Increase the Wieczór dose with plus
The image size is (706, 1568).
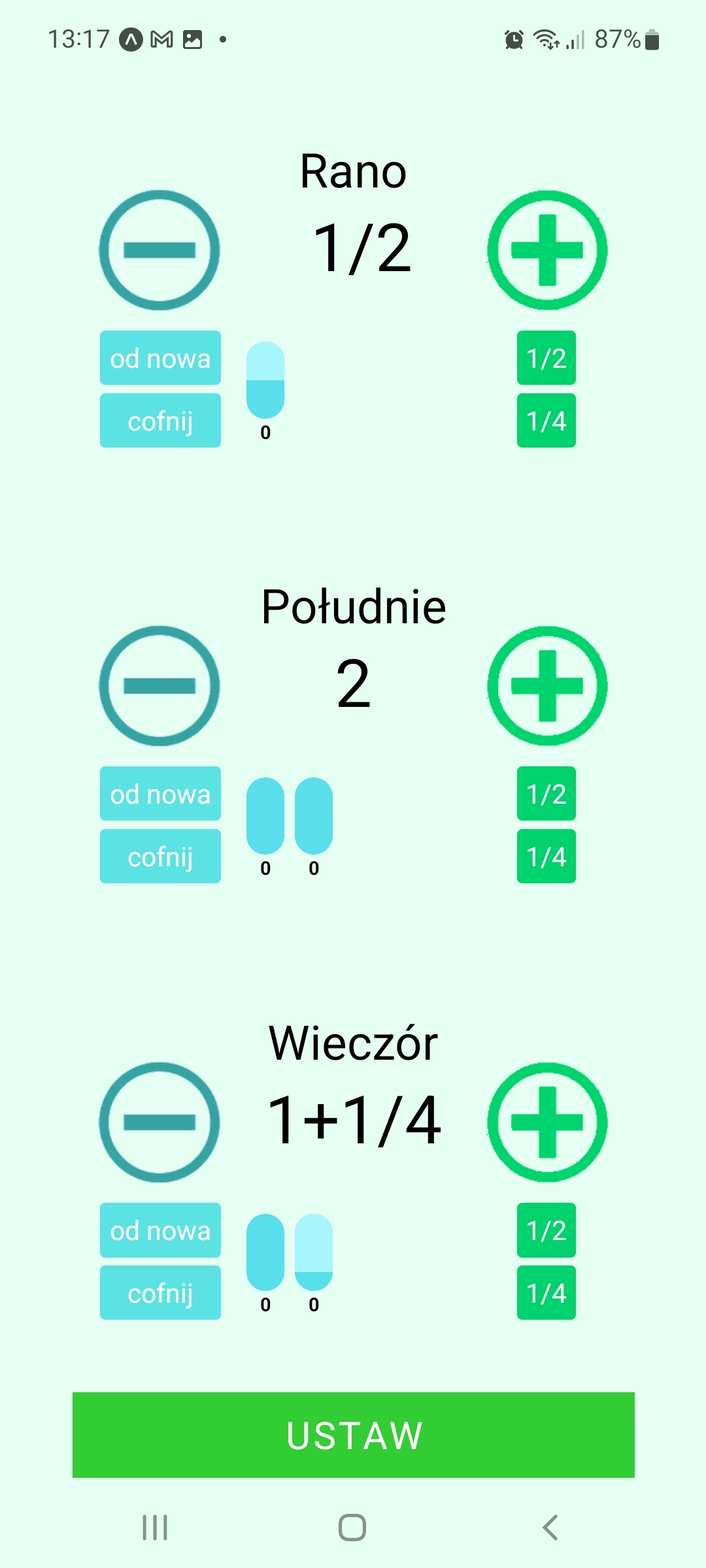(x=547, y=1122)
